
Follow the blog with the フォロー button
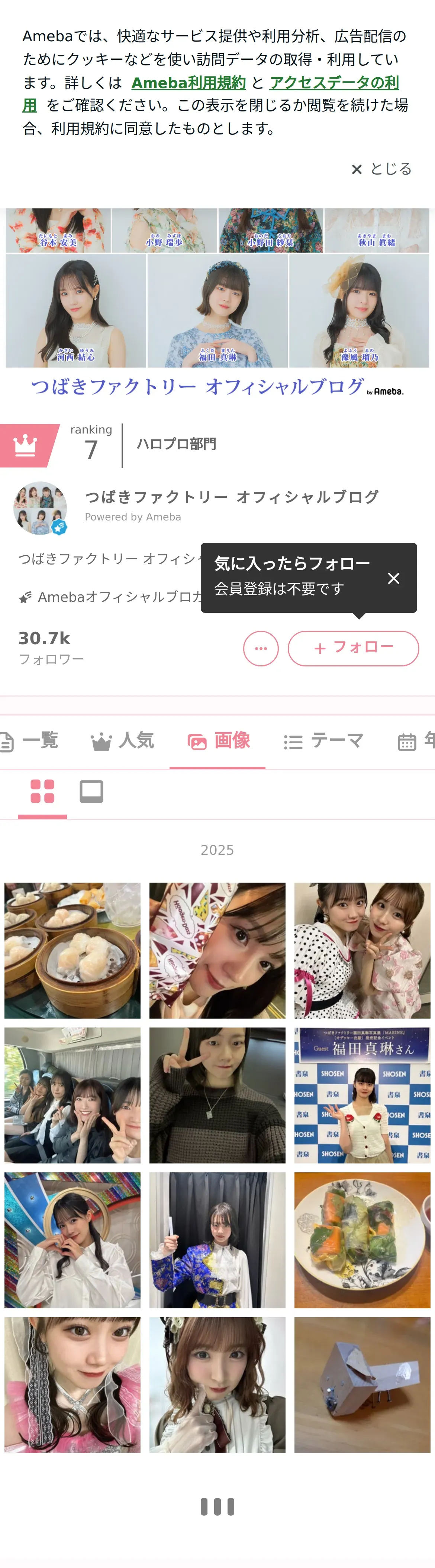pos(353,648)
